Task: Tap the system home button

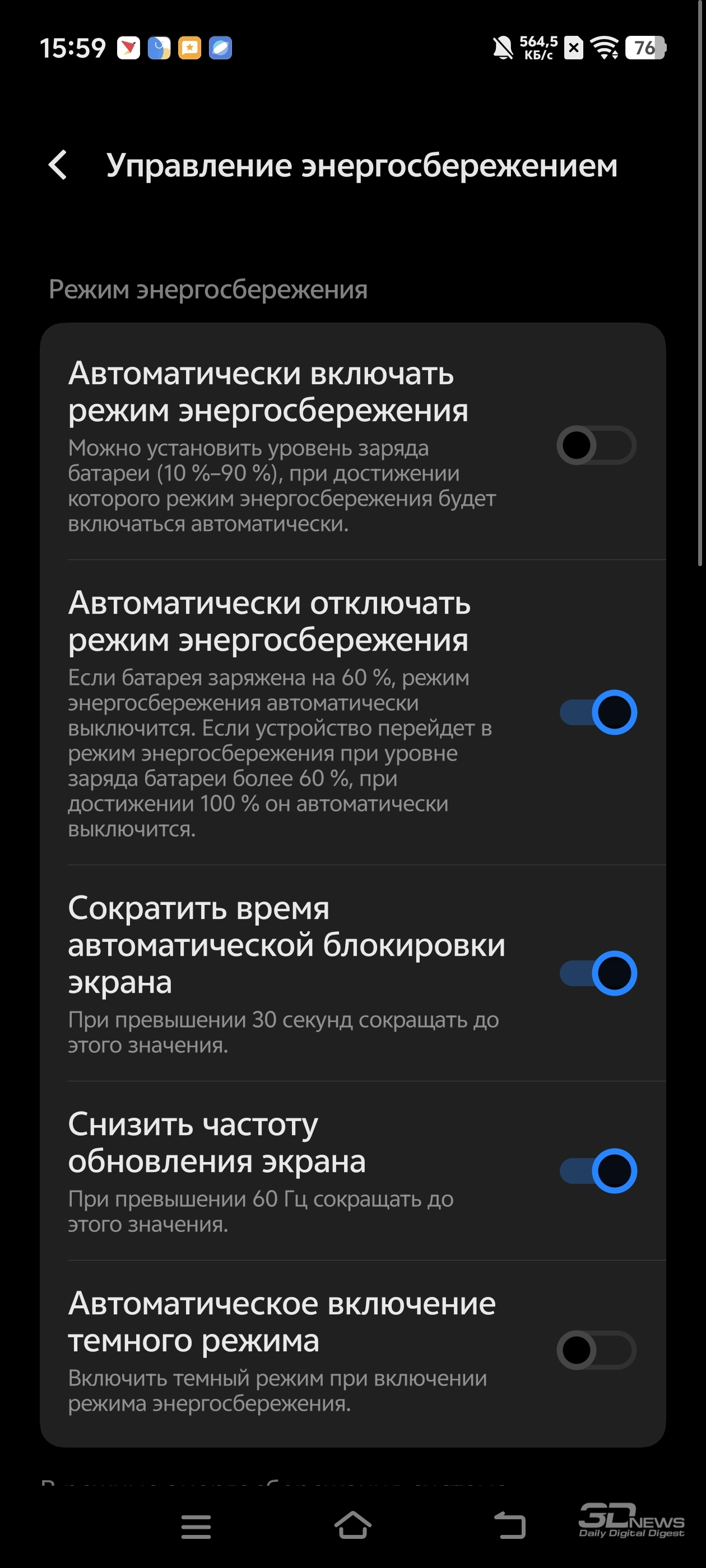Action: point(352,1525)
